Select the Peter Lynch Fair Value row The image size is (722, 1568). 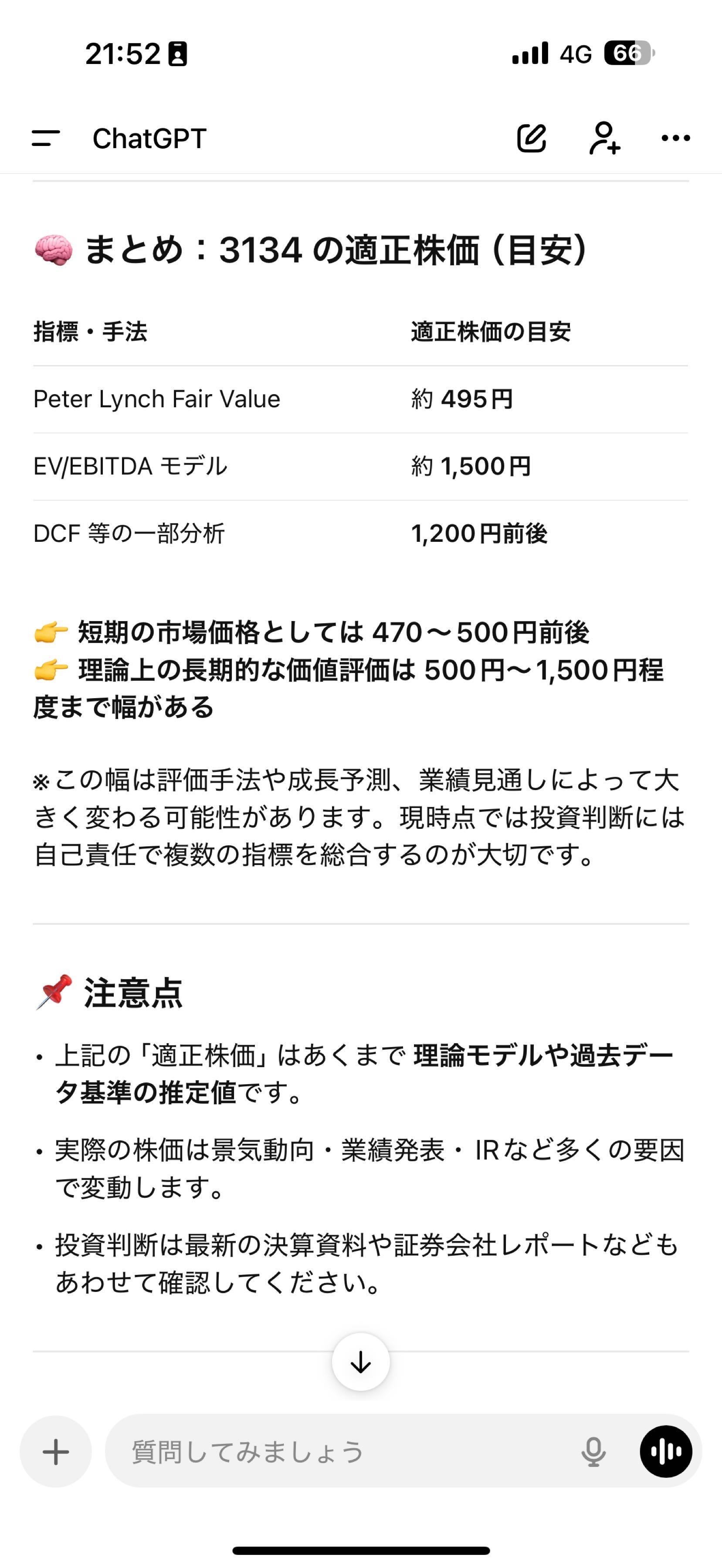[x=244, y=399]
